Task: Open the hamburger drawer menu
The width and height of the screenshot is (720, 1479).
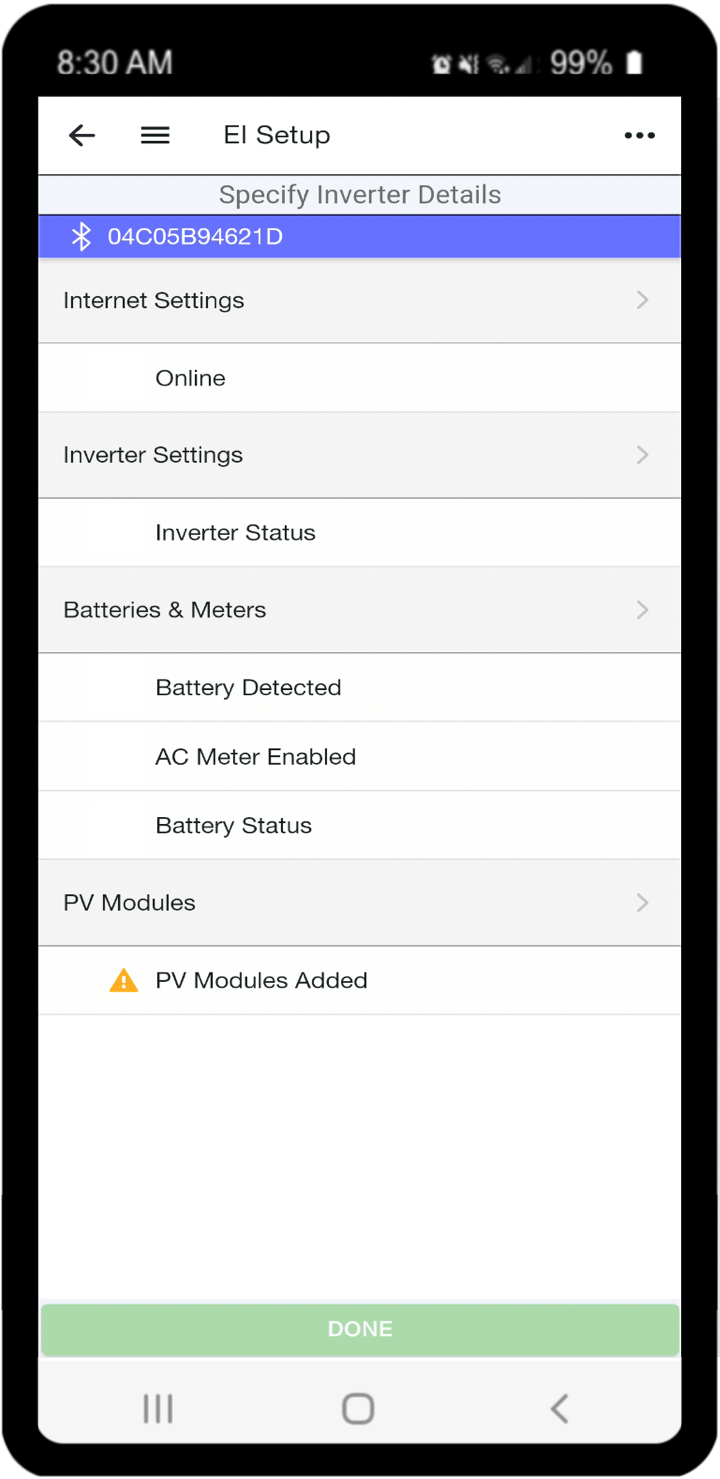Action: pos(155,135)
